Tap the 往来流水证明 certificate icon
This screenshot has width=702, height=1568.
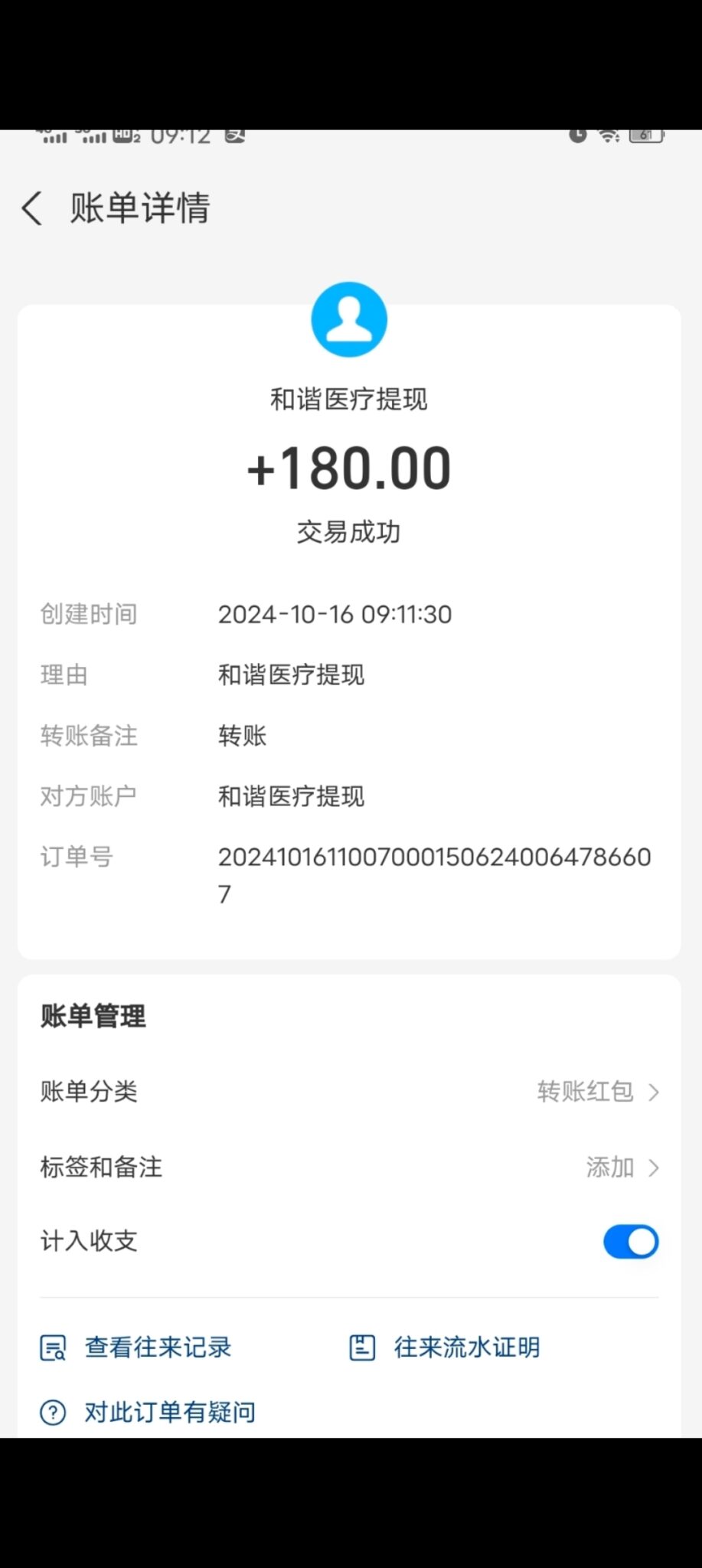pyautogui.click(x=361, y=1346)
